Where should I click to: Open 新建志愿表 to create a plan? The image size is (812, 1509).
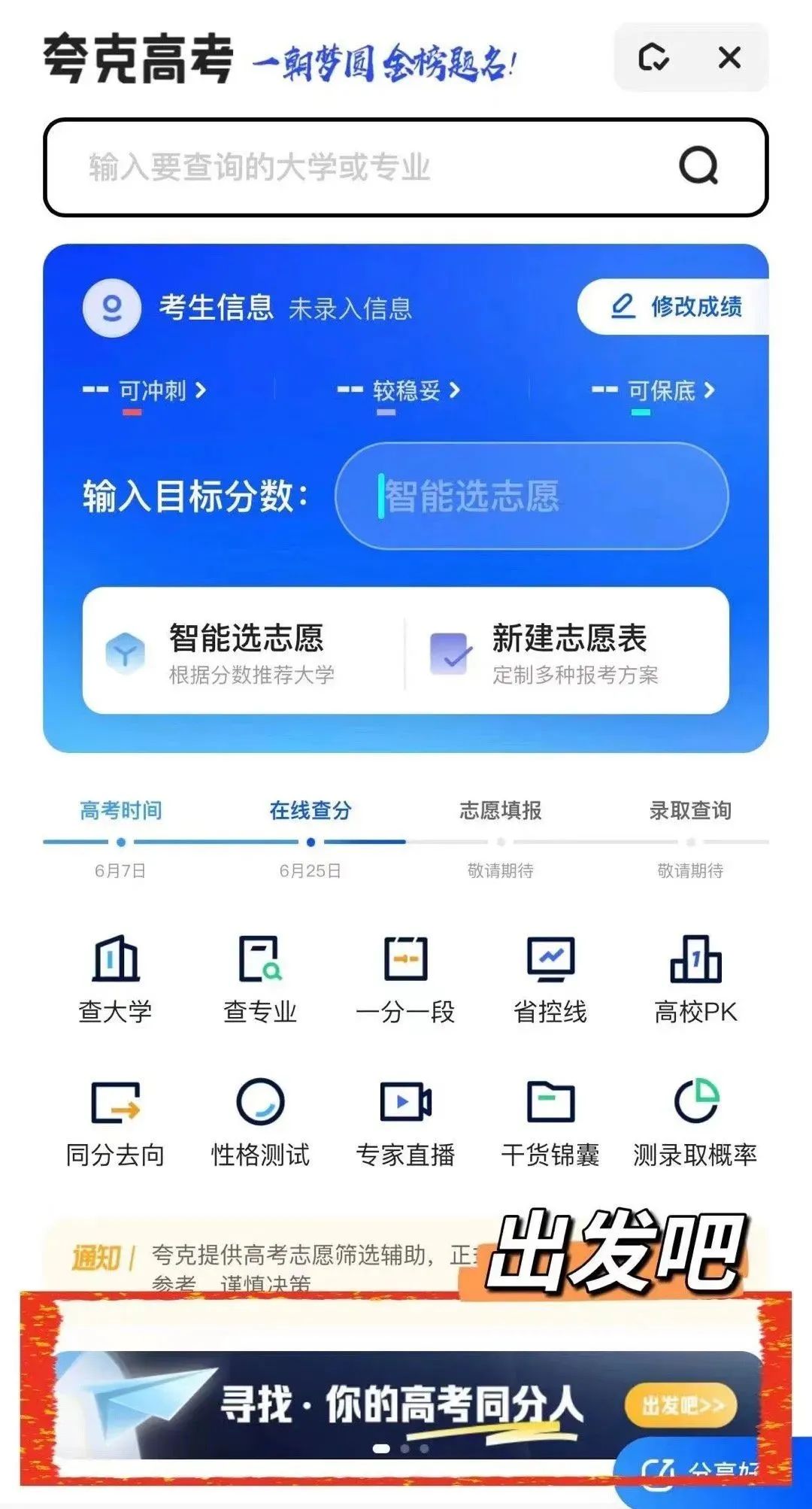(568, 651)
